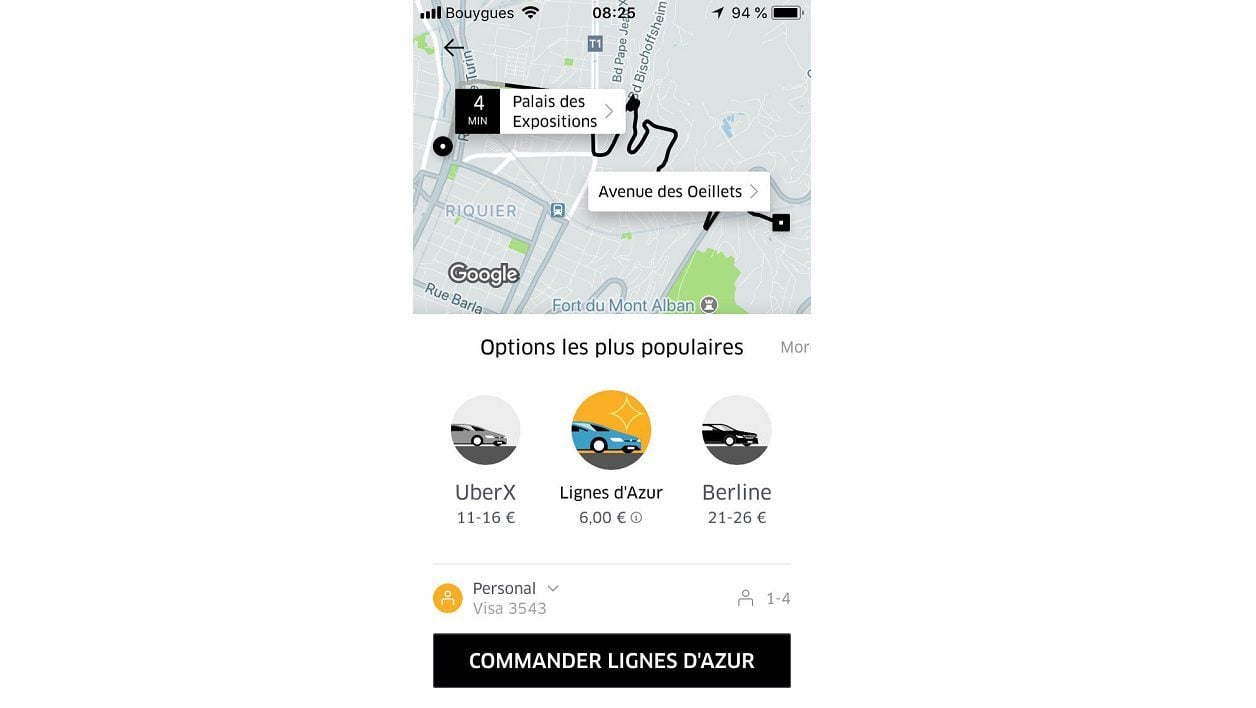
Task: Confirm with Commander Lignes d'Azur
Action: [x=611, y=660]
